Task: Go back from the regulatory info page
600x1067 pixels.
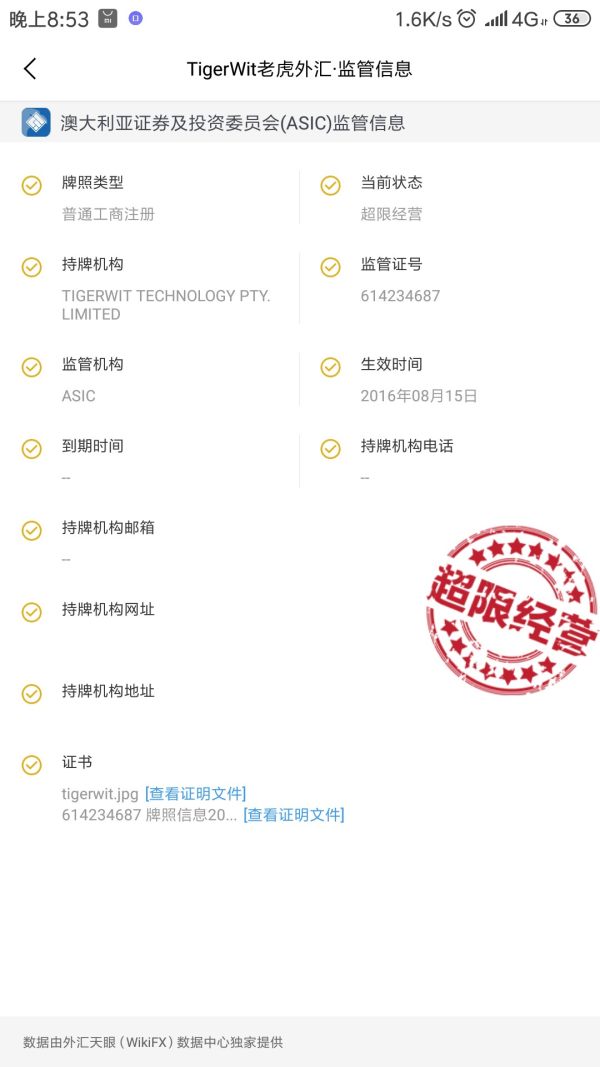Action: 30,68
